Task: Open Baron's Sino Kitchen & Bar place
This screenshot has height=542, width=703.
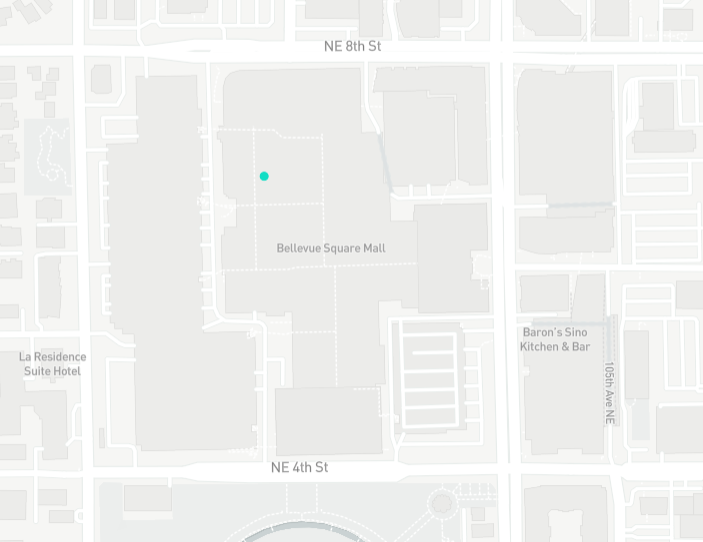Action: pos(555,339)
